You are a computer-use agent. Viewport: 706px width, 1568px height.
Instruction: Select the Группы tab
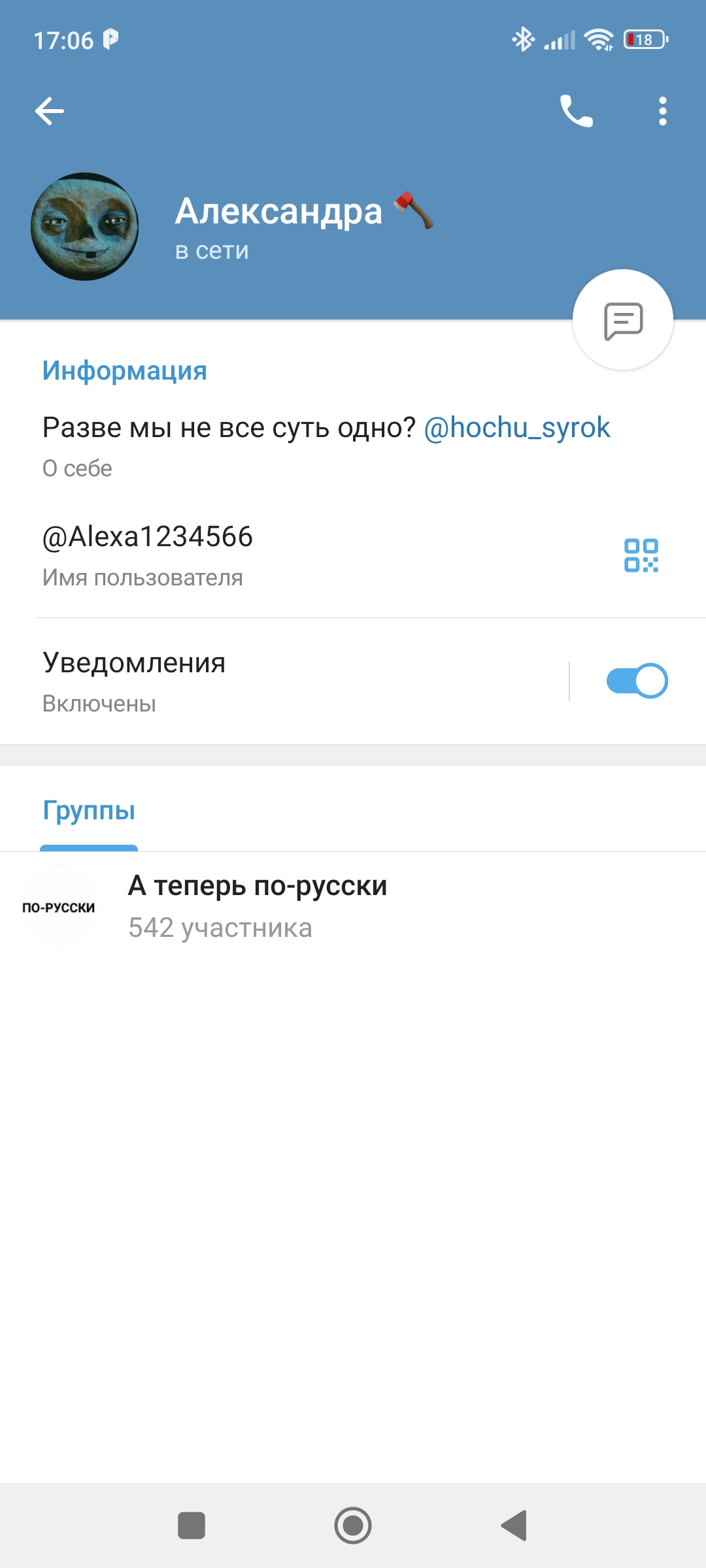tap(89, 811)
